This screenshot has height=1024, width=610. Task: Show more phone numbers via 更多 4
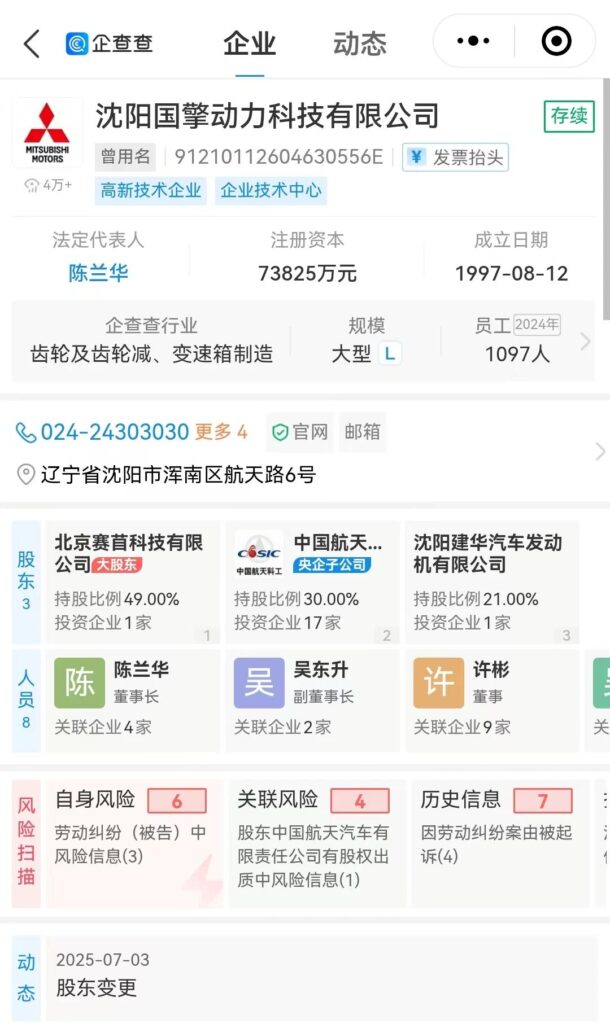pyautogui.click(x=221, y=432)
